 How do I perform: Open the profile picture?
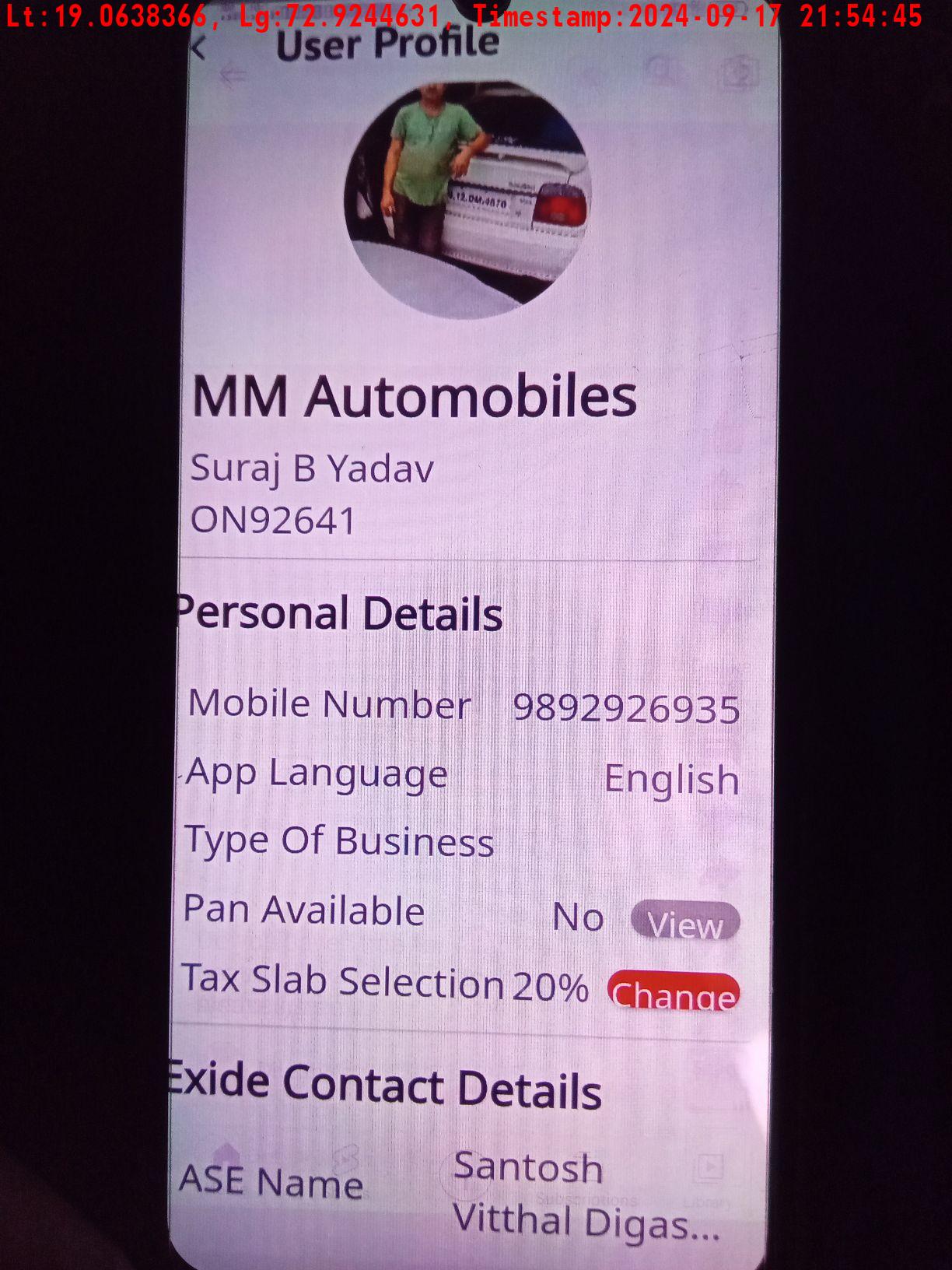(467, 198)
